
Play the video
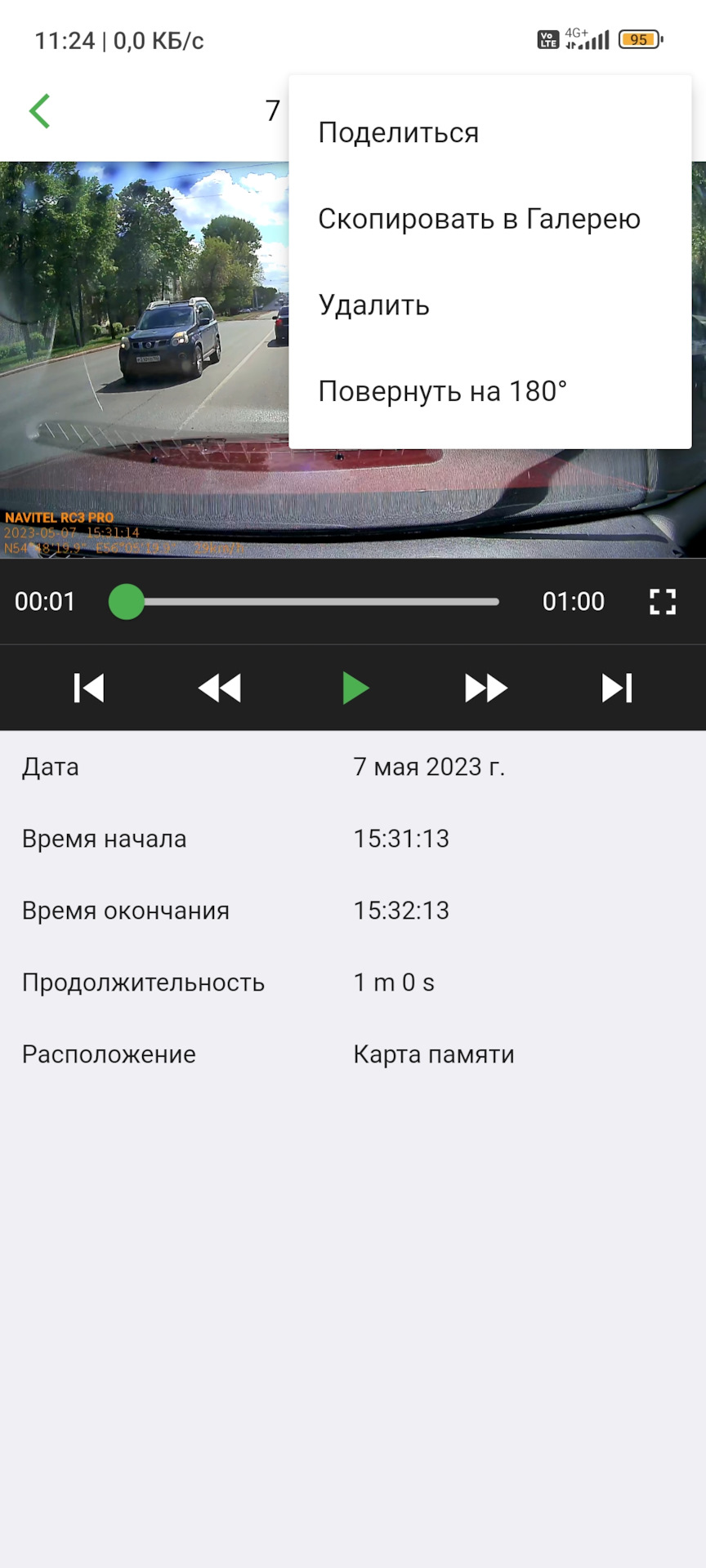pos(355,688)
